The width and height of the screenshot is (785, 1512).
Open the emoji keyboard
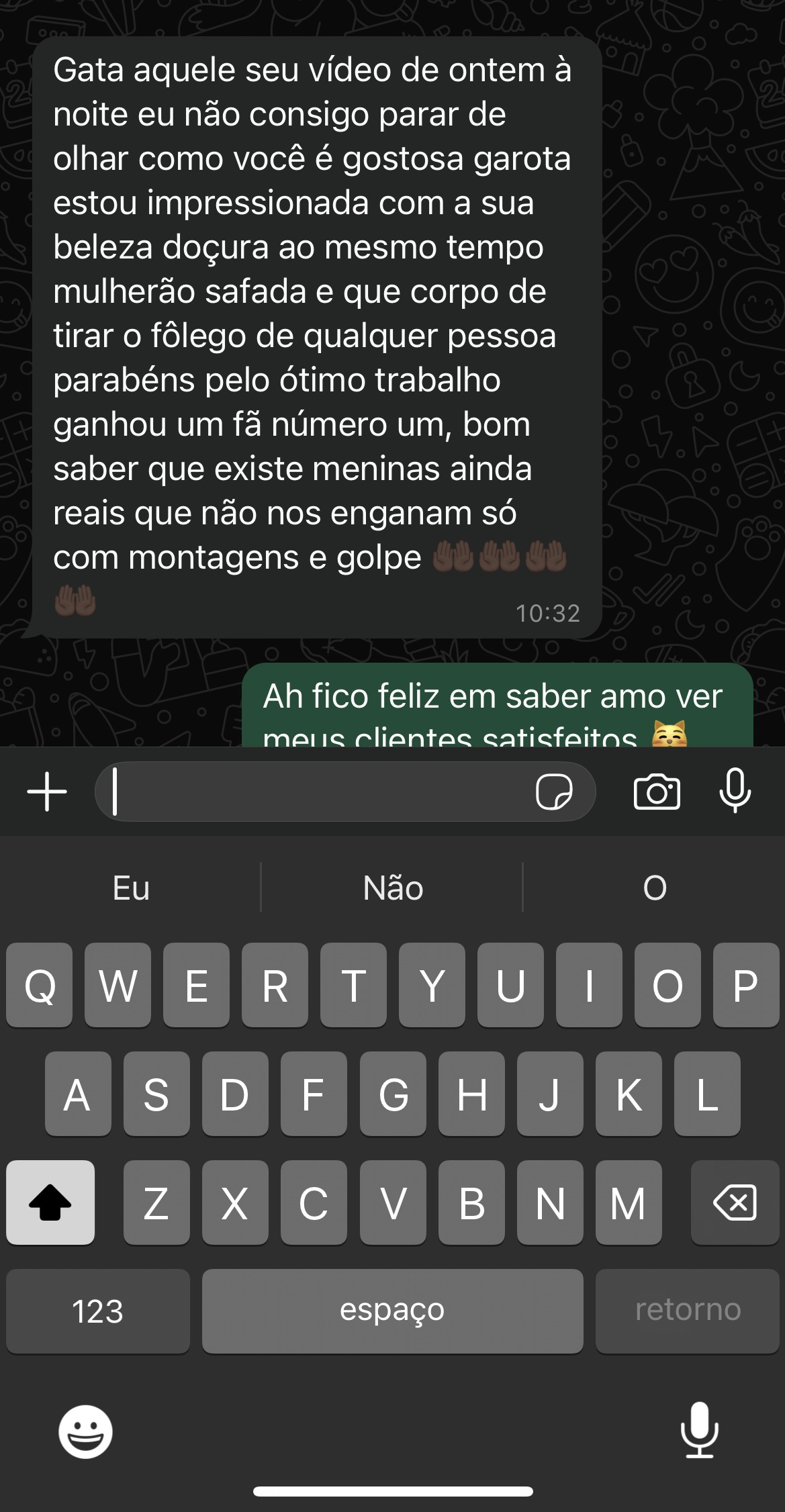click(x=85, y=1431)
